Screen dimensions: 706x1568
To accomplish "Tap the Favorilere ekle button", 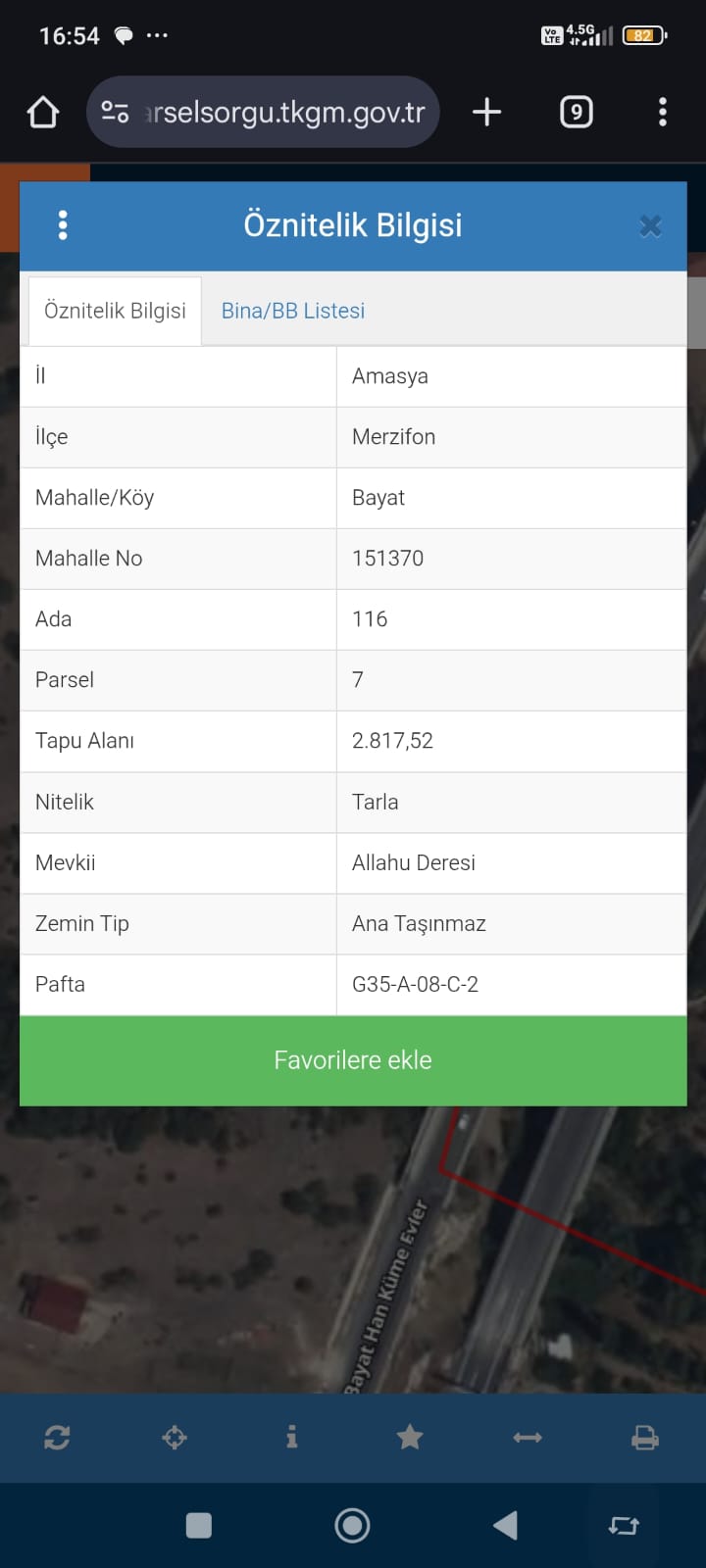I will pyautogui.click(x=353, y=1060).
